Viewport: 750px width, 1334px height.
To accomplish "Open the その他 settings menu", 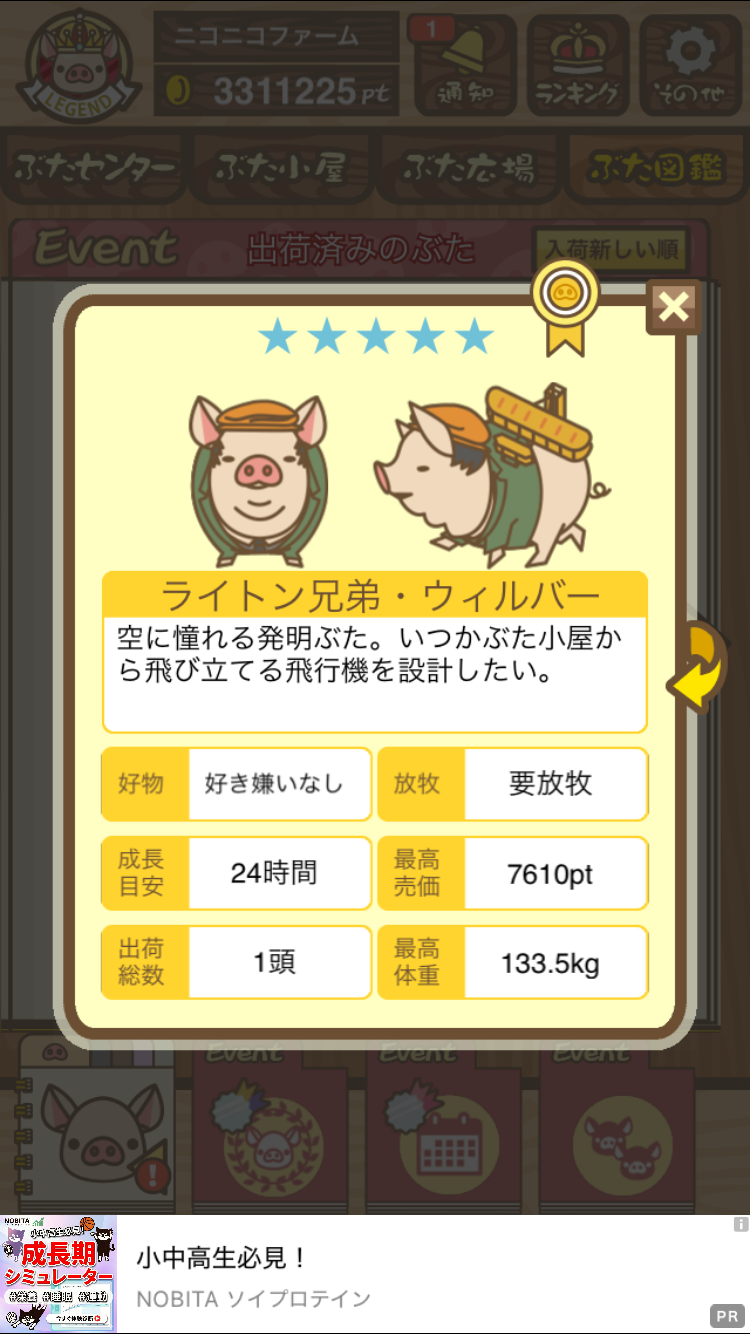I will click(x=688, y=64).
